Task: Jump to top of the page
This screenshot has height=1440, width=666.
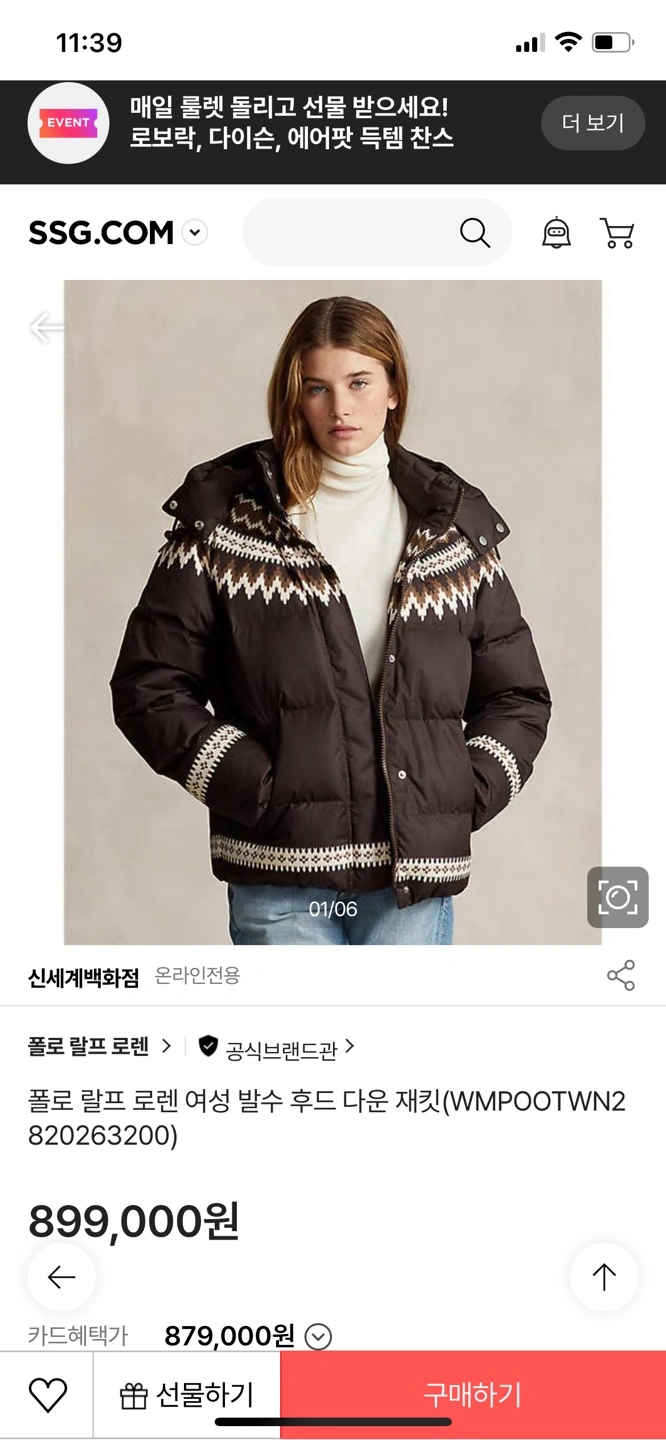Action: 604,1277
